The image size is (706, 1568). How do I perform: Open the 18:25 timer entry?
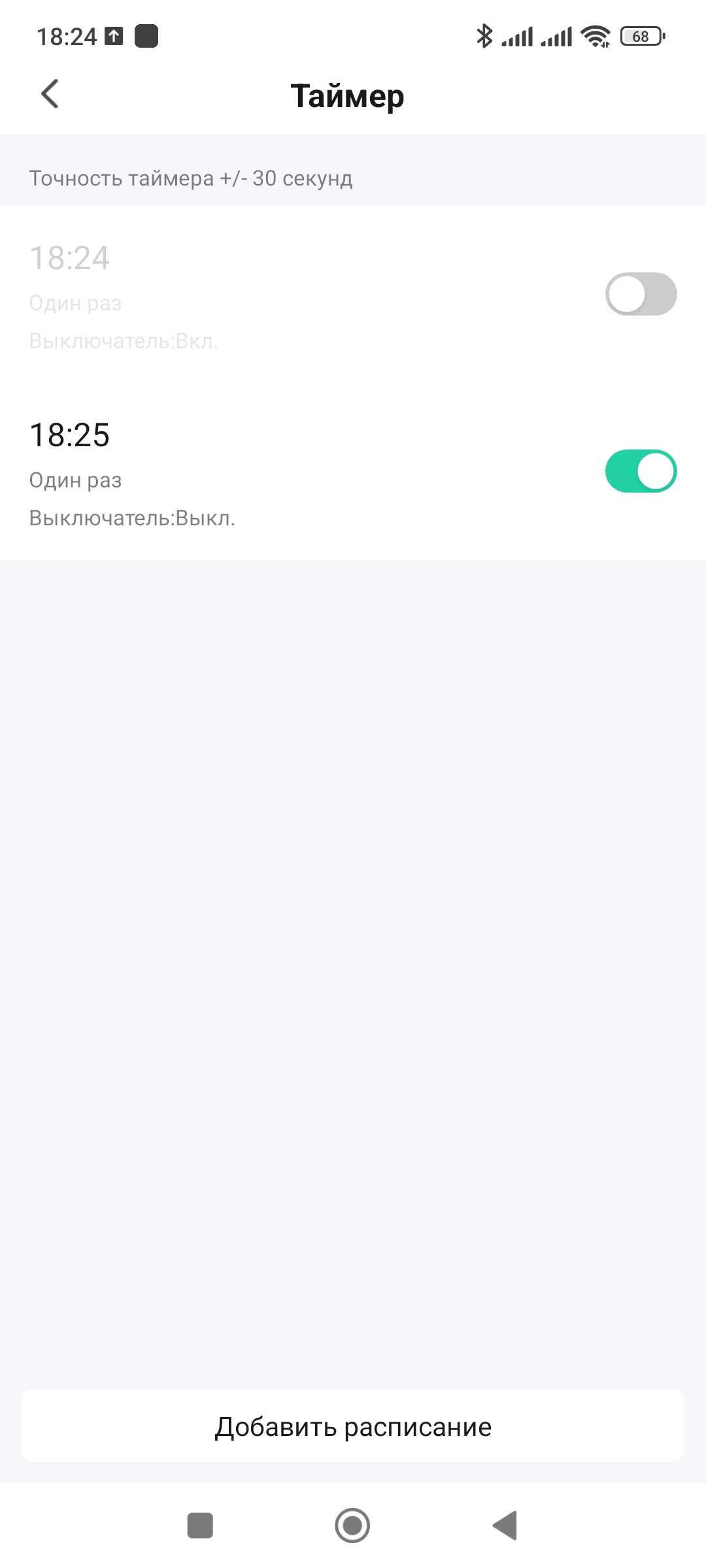point(261,472)
